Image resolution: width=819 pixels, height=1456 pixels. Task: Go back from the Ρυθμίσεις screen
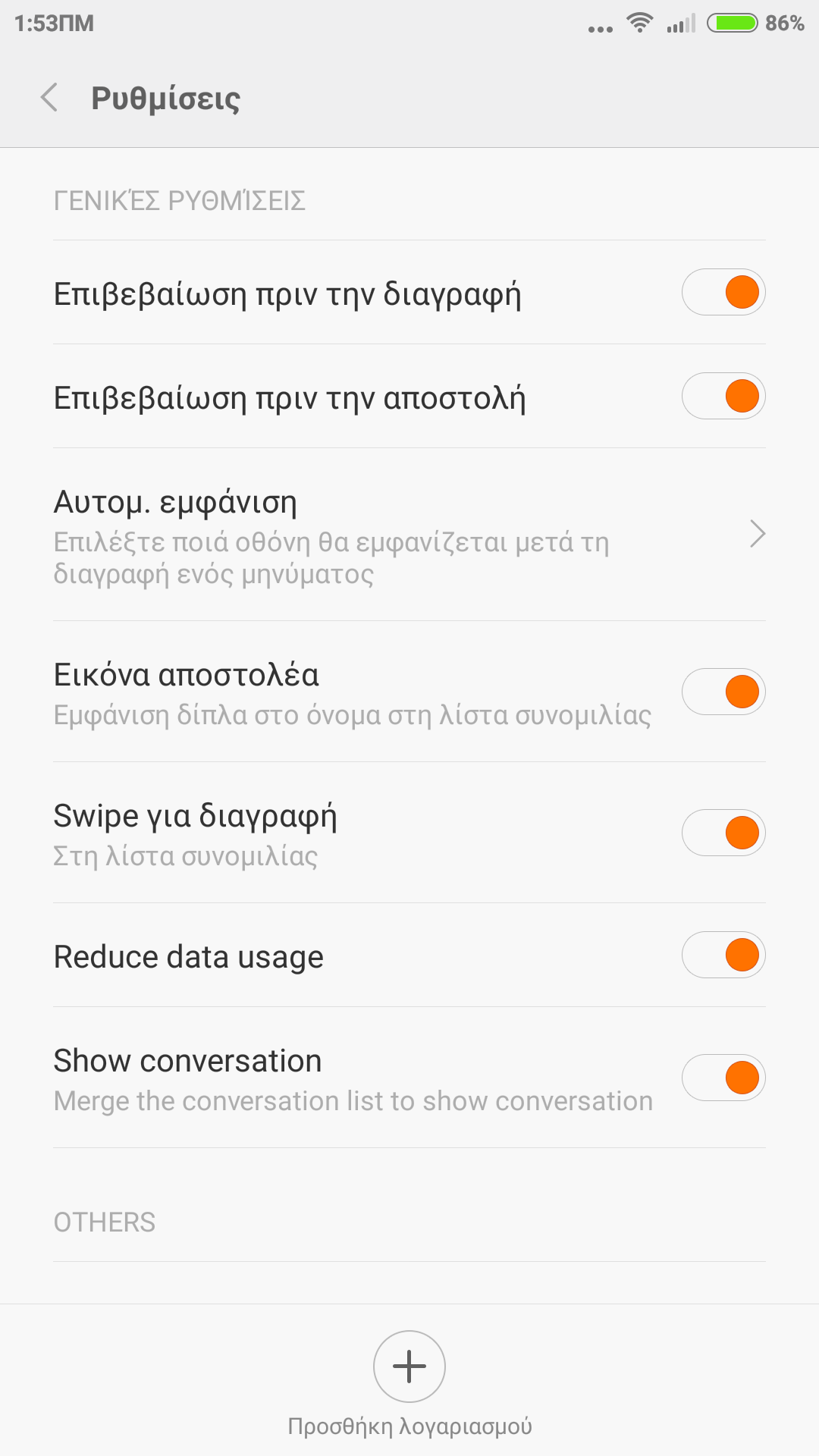pos(50,98)
